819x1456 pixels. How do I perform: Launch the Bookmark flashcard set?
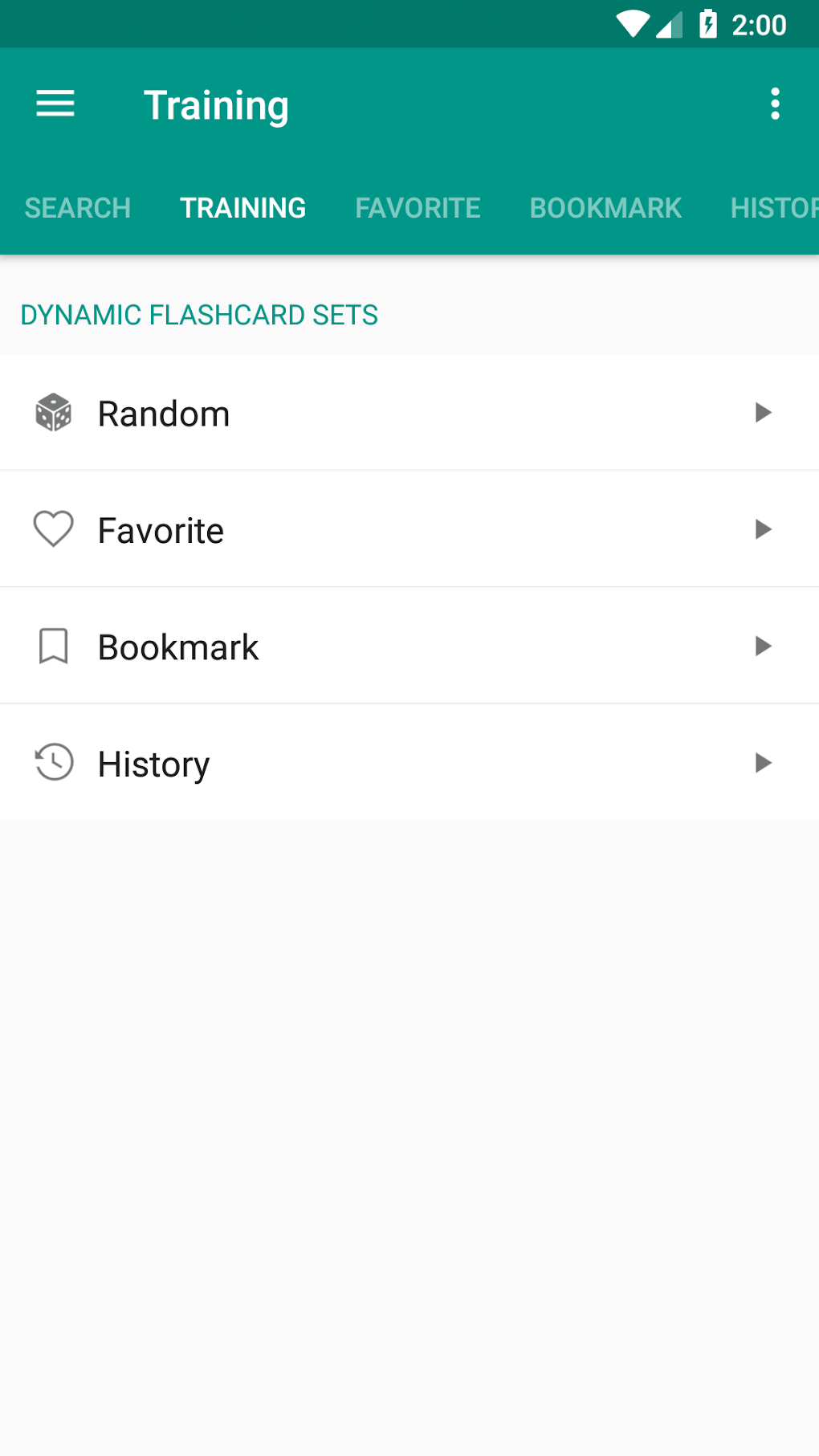409,646
